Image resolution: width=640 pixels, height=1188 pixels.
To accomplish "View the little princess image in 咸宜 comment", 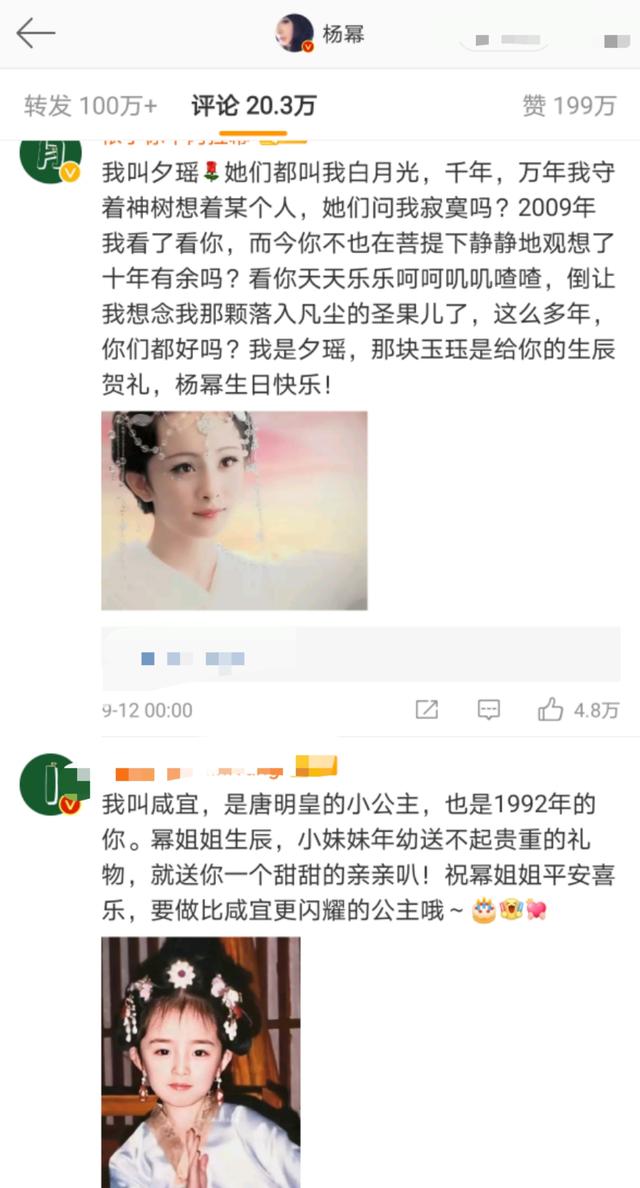I will [x=200, y=1060].
